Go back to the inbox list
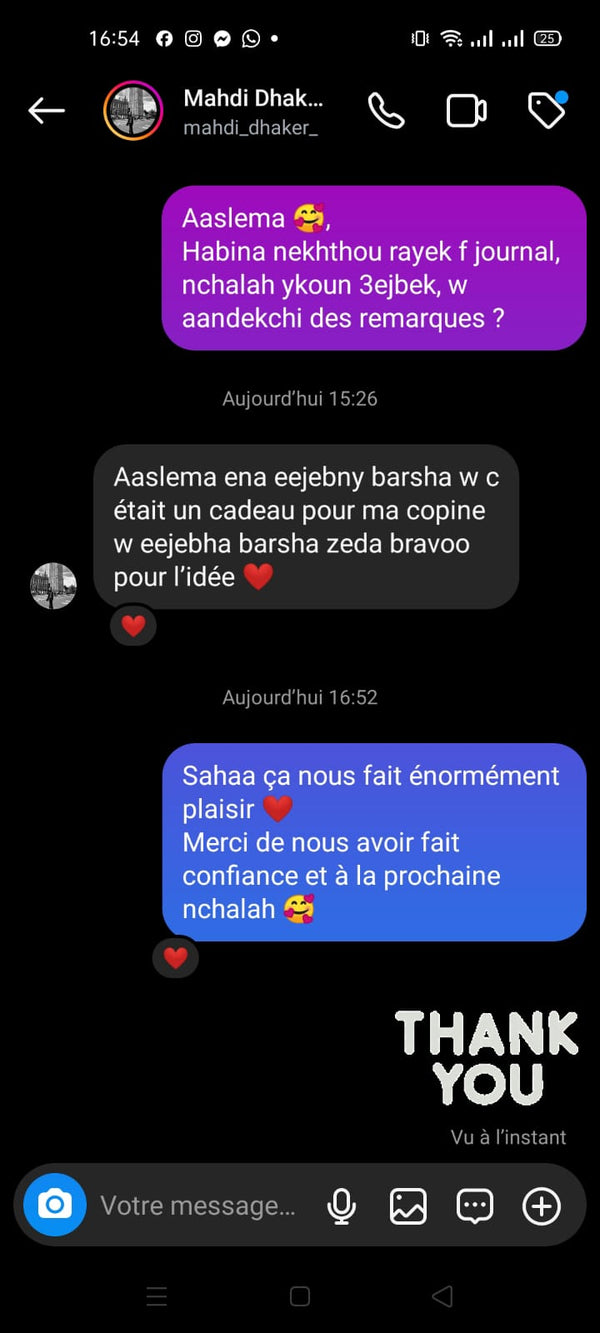Image resolution: width=600 pixels, height=1333 pixels. [46, 111]
